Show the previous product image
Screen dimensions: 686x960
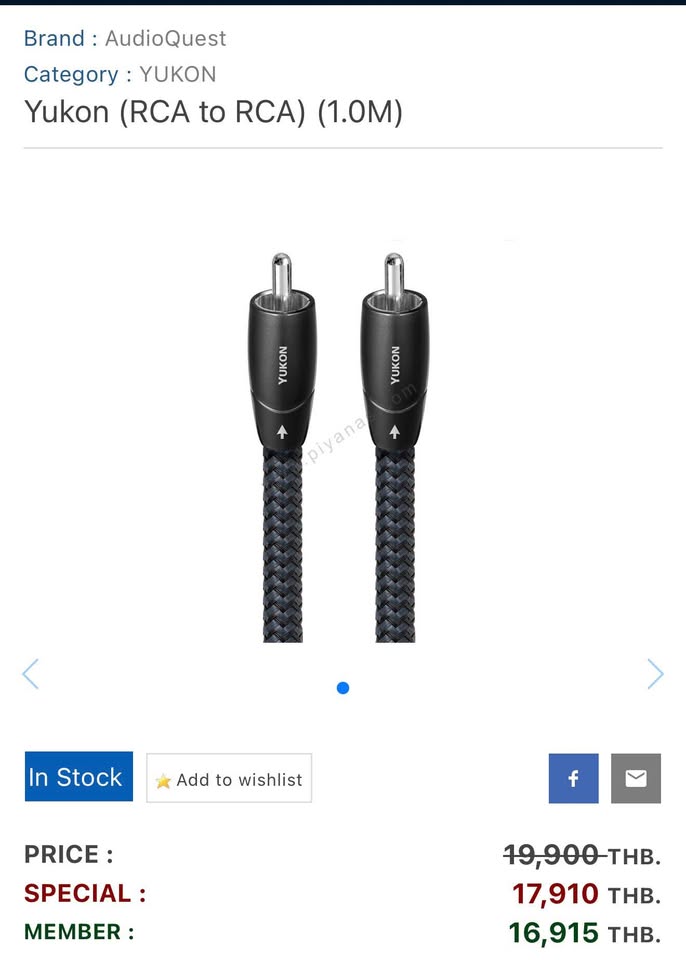30,674
